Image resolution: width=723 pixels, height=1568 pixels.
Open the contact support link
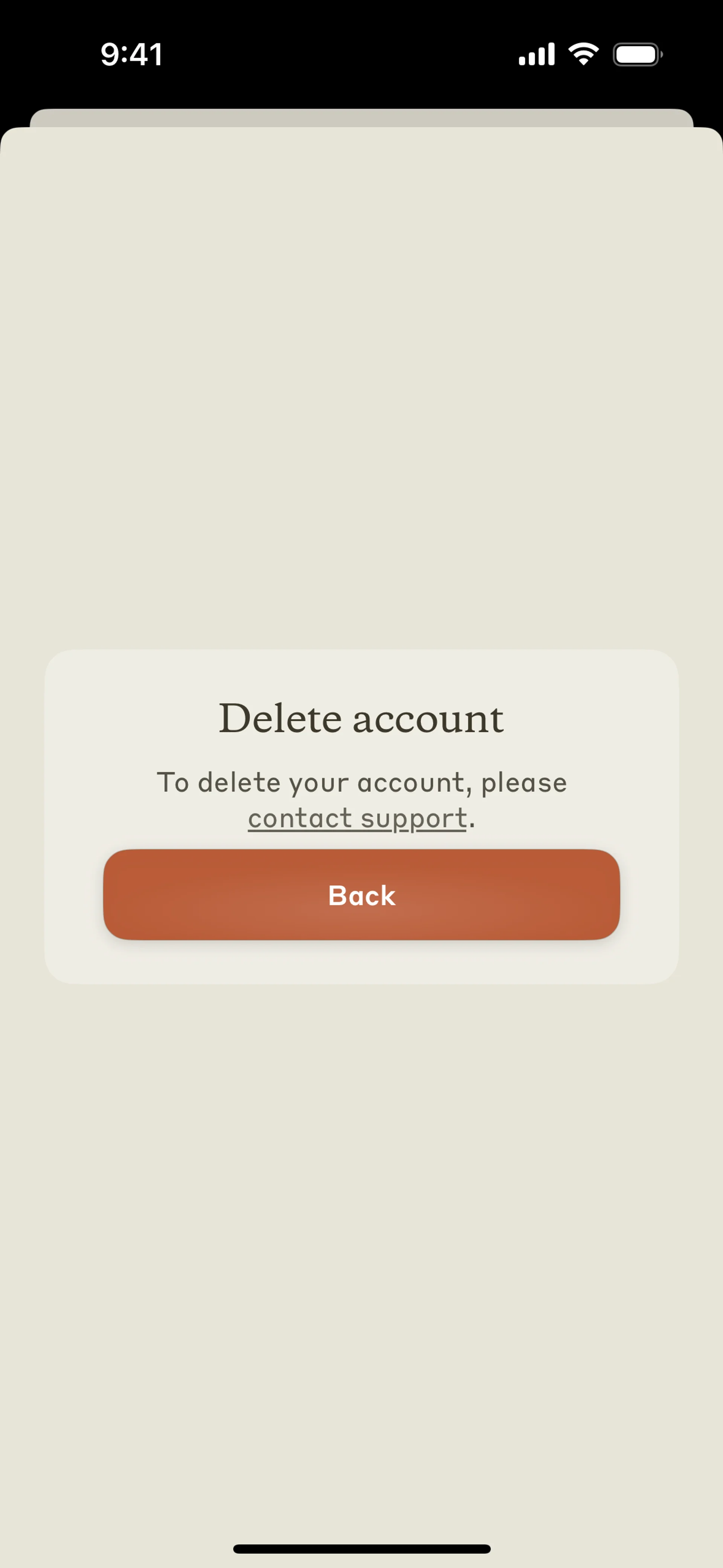pyautogui.click(x=357, y=818)
